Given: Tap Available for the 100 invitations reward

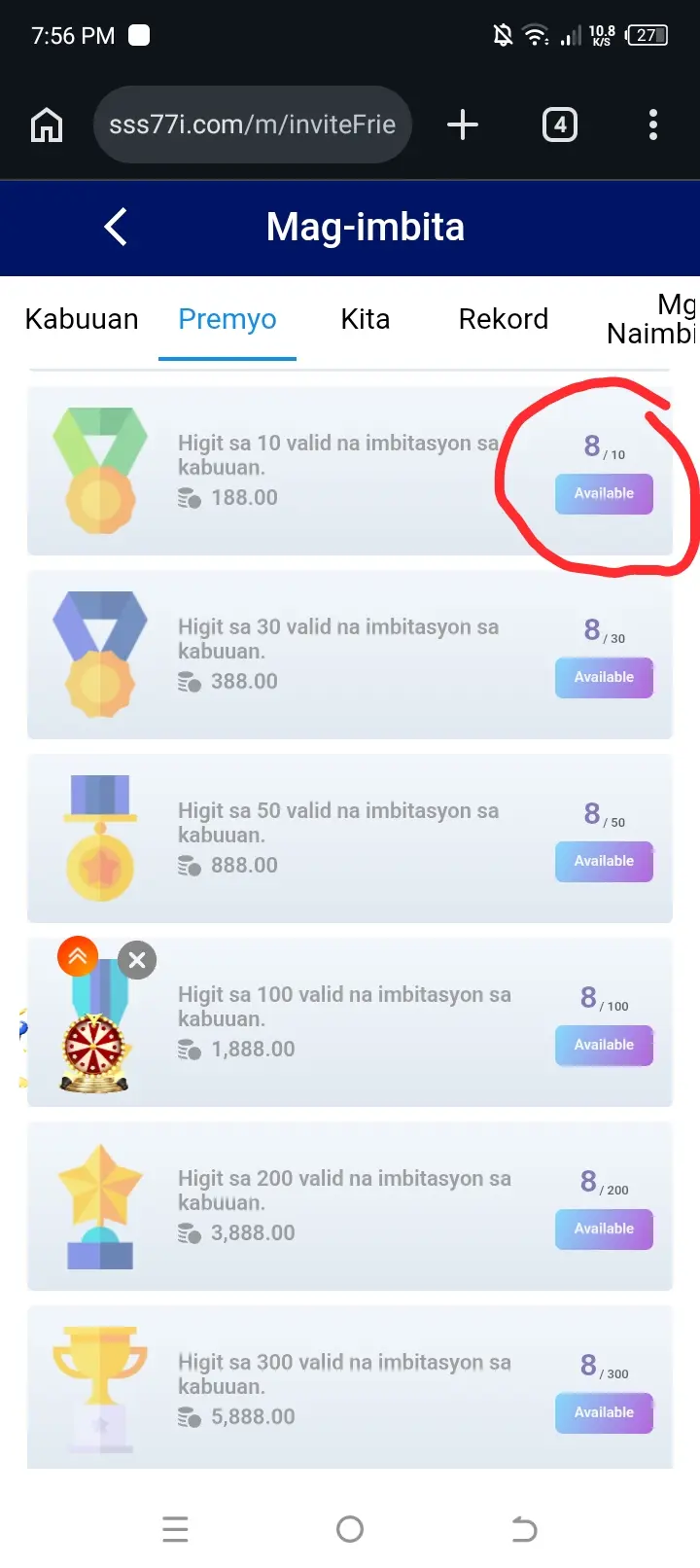Looking at the screenshot, I should coord(604,1045).
